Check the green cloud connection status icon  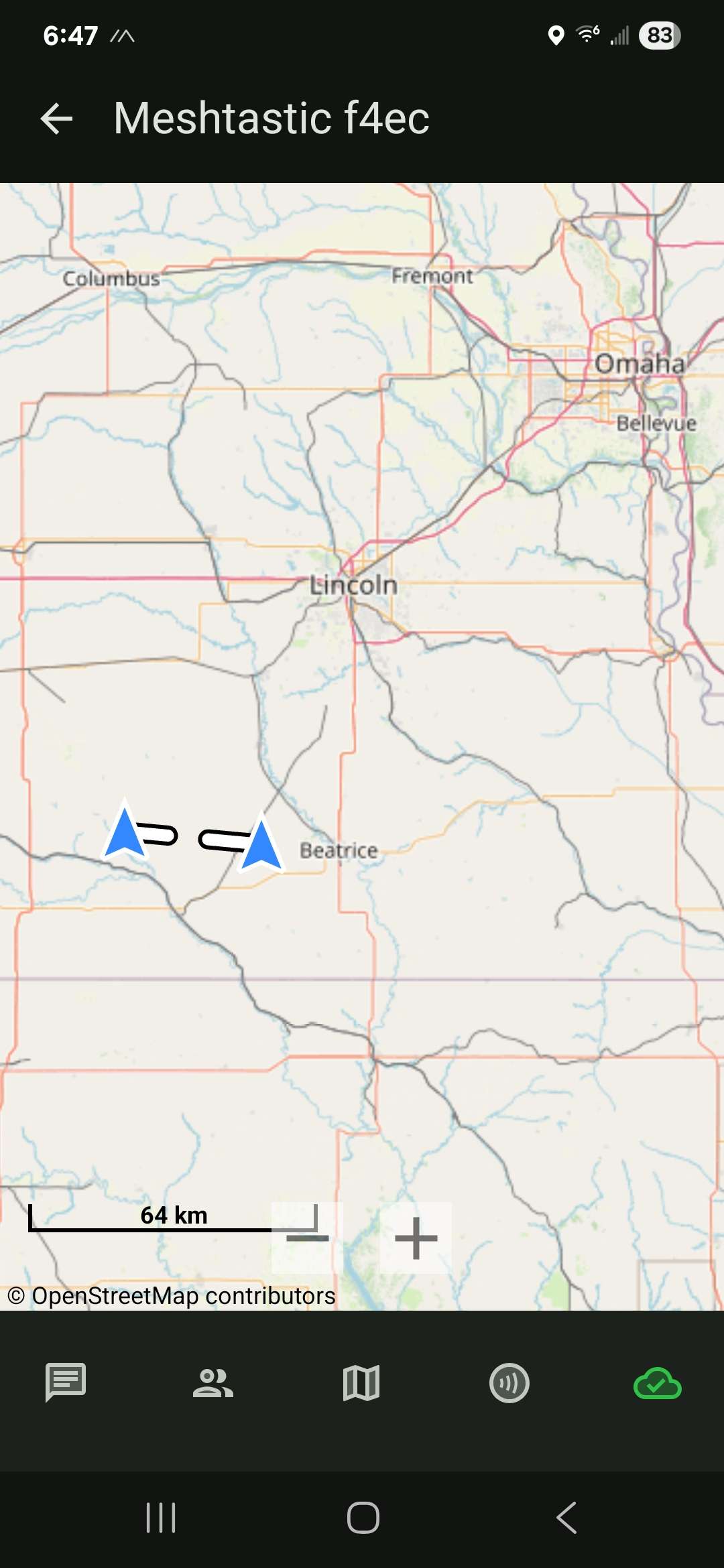[657, 1380]
